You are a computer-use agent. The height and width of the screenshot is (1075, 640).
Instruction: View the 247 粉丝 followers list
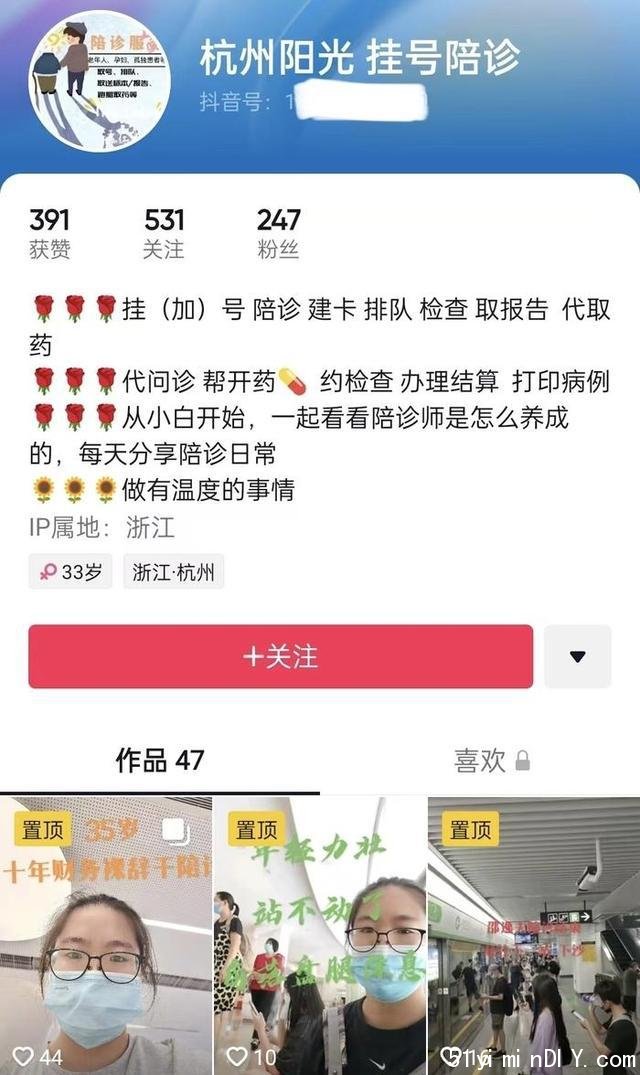[278, 233]
